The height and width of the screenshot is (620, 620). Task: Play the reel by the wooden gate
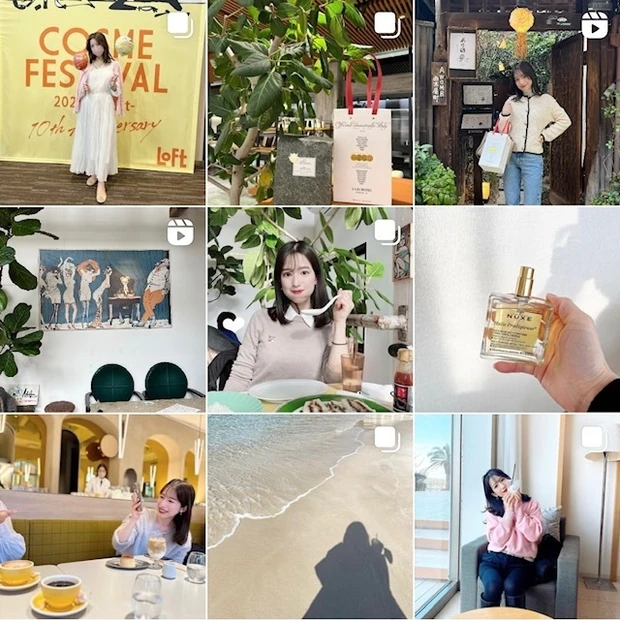(517, 102)
